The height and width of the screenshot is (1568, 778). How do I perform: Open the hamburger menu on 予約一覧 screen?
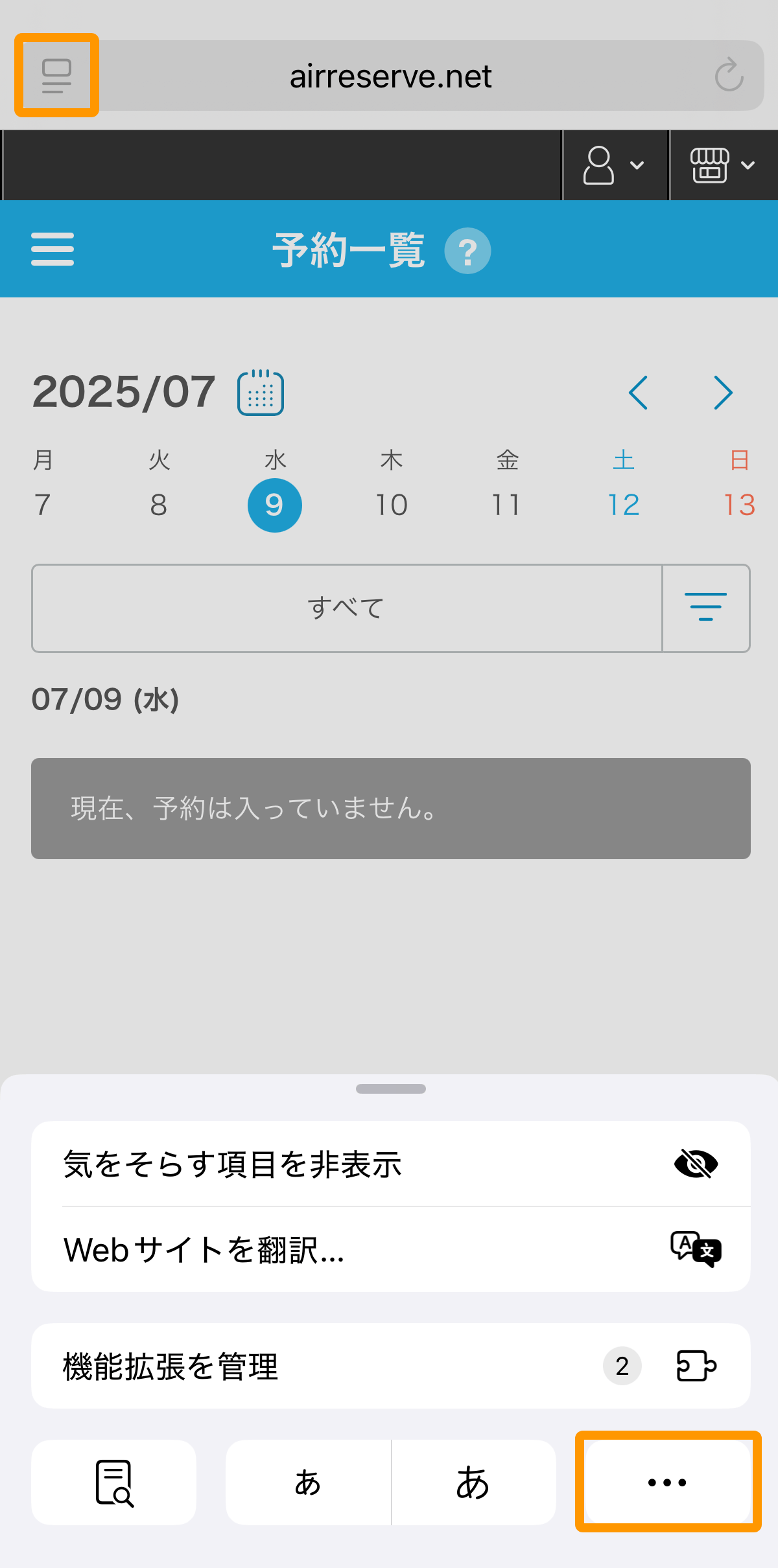(52, 249)
